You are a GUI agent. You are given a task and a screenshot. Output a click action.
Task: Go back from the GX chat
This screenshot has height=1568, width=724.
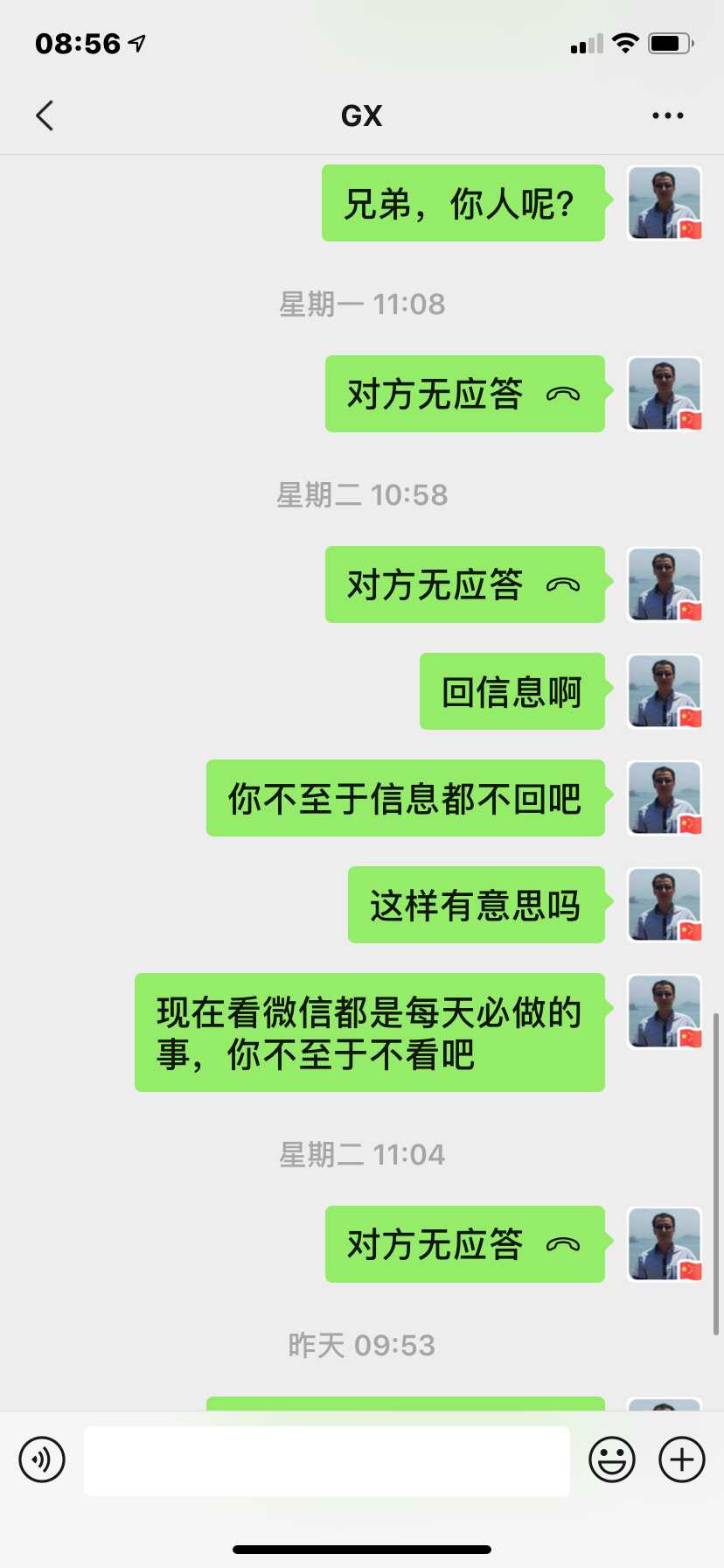[x=45, y=115]
